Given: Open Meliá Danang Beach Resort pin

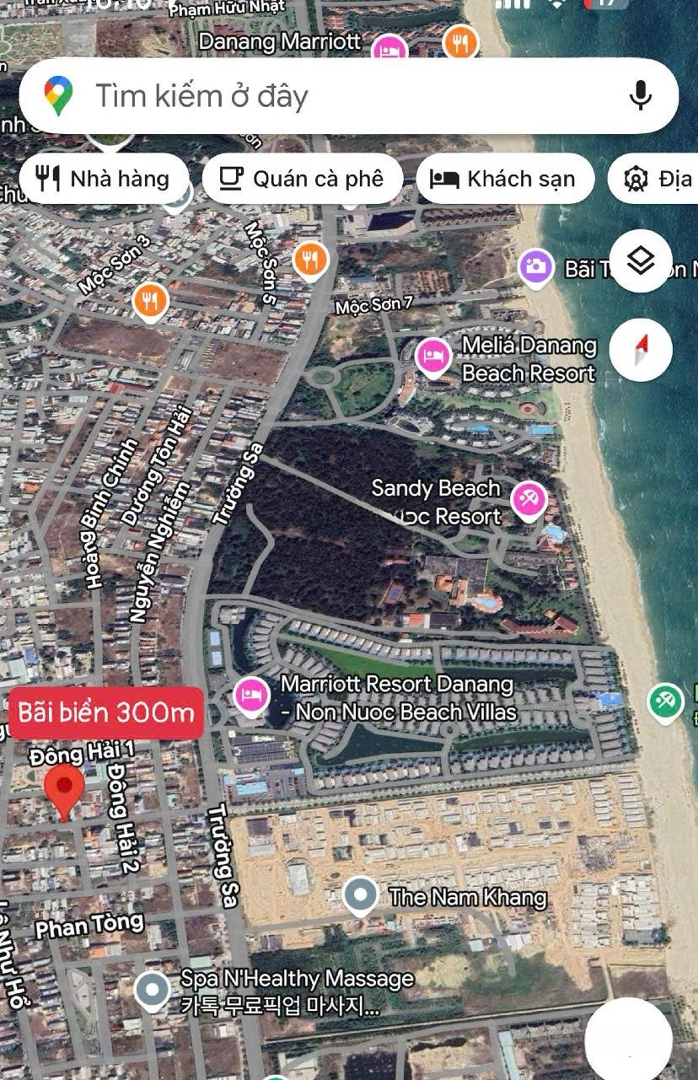Looking at the screenshot, I should coord(433,356).
